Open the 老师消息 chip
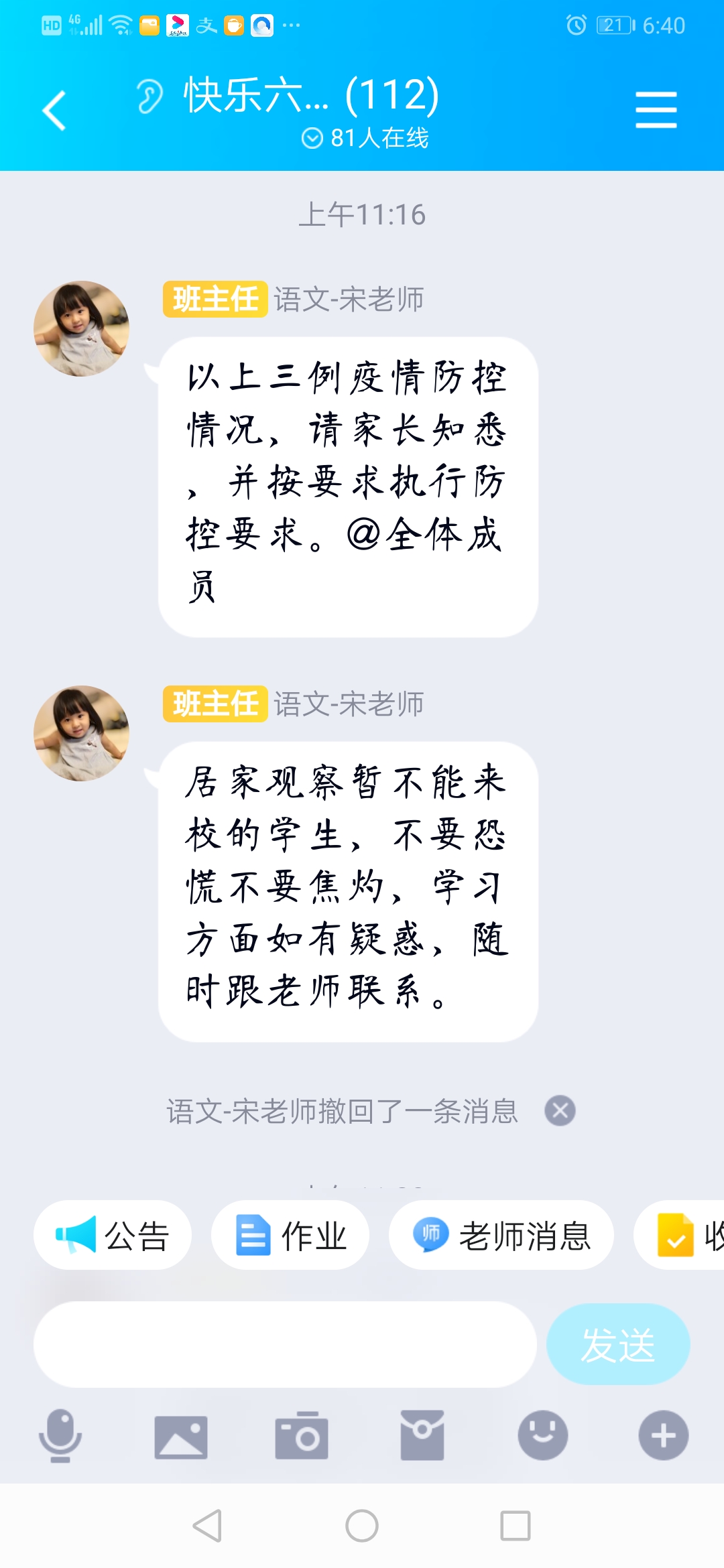This screenshot has height=1568, width=724. coord(501,1235)
